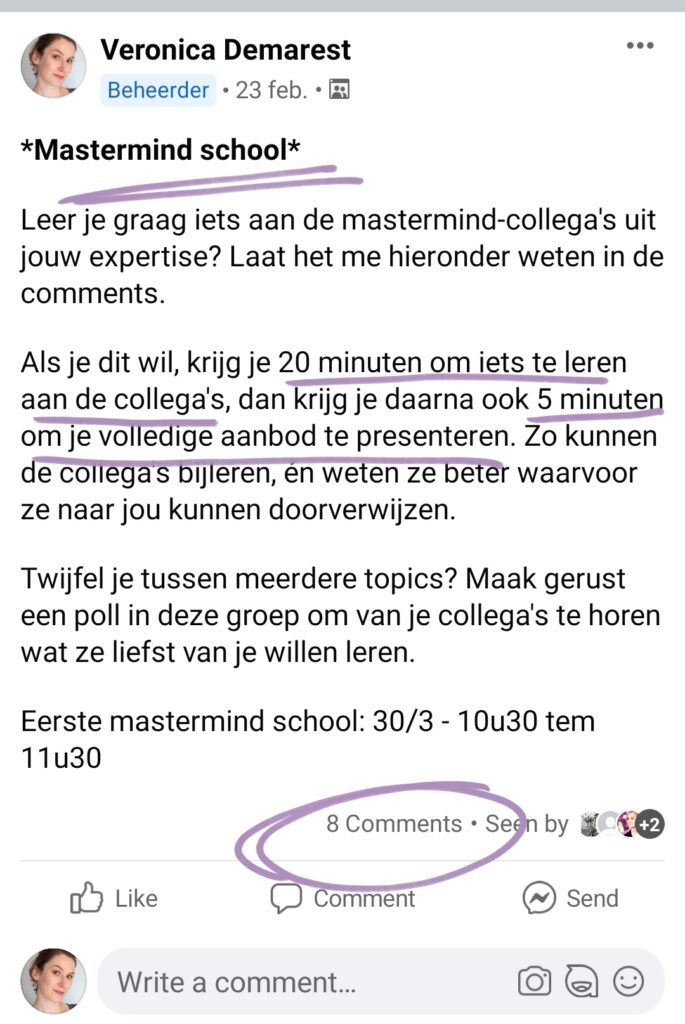Send this post via Messenger
The width and height of the screenshot is (685, 1024).
571,898
